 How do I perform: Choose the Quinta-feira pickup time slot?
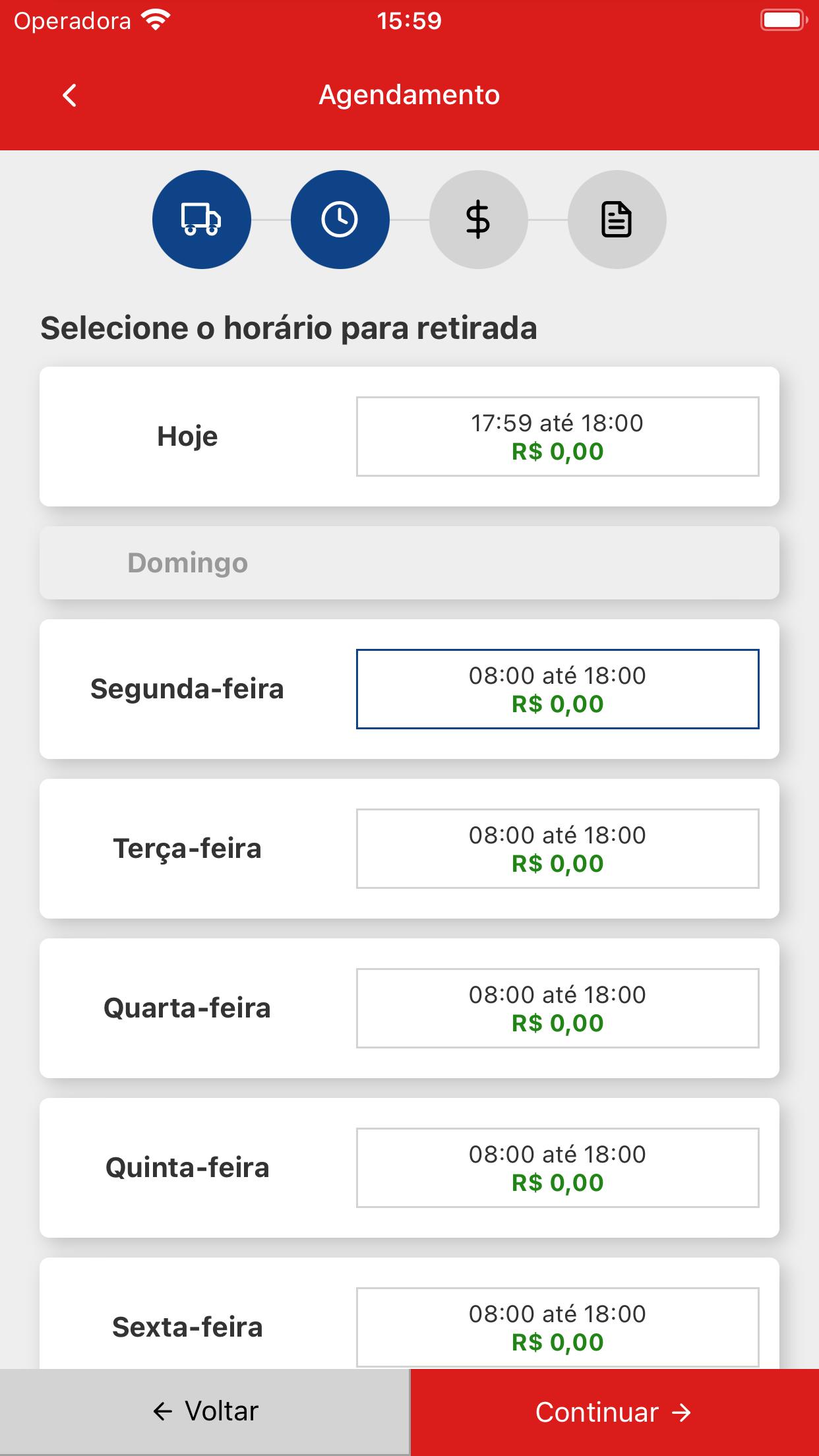tap(557, 1168)
